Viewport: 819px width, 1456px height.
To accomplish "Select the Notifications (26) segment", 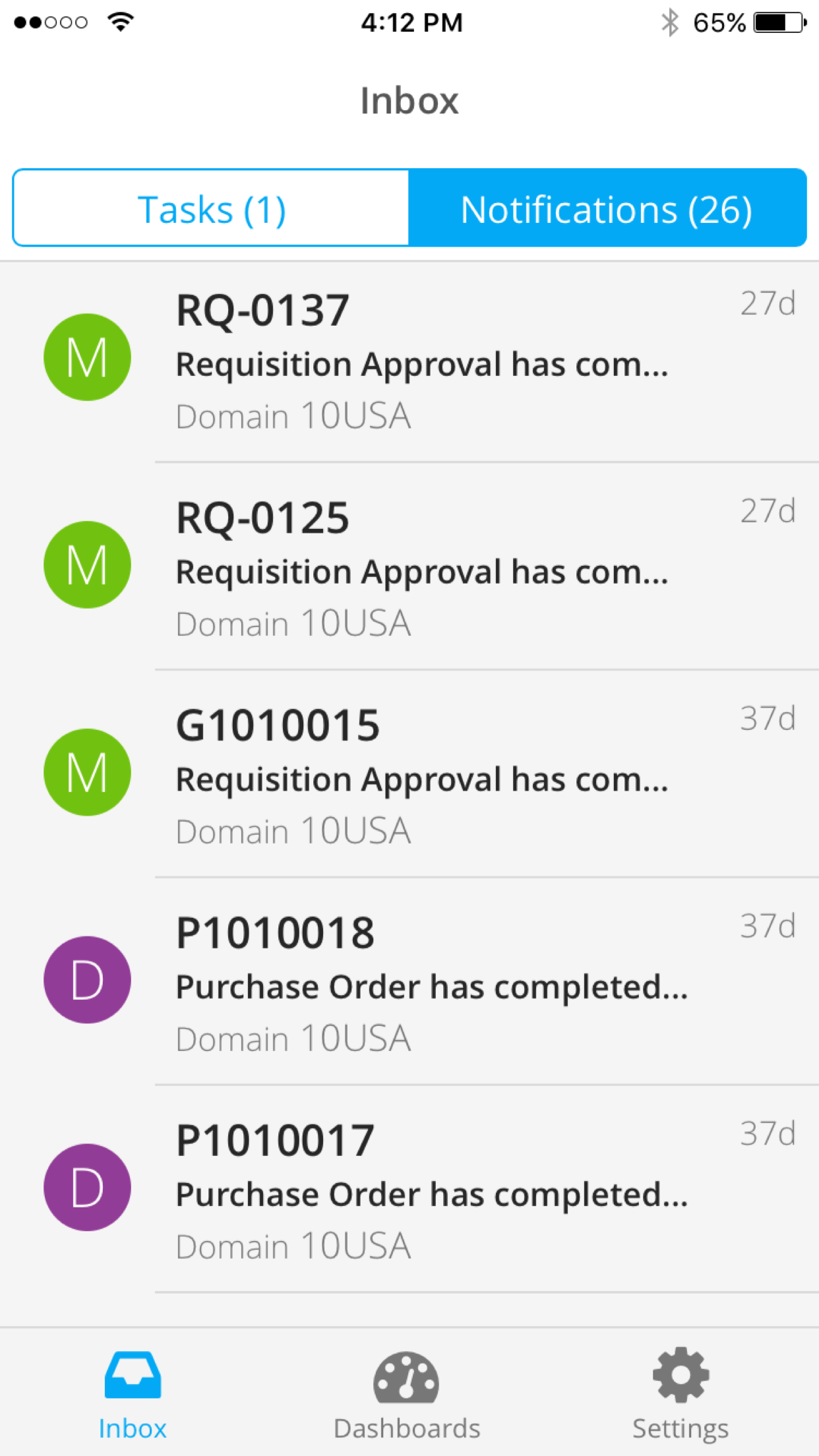I will pos(607,208).
